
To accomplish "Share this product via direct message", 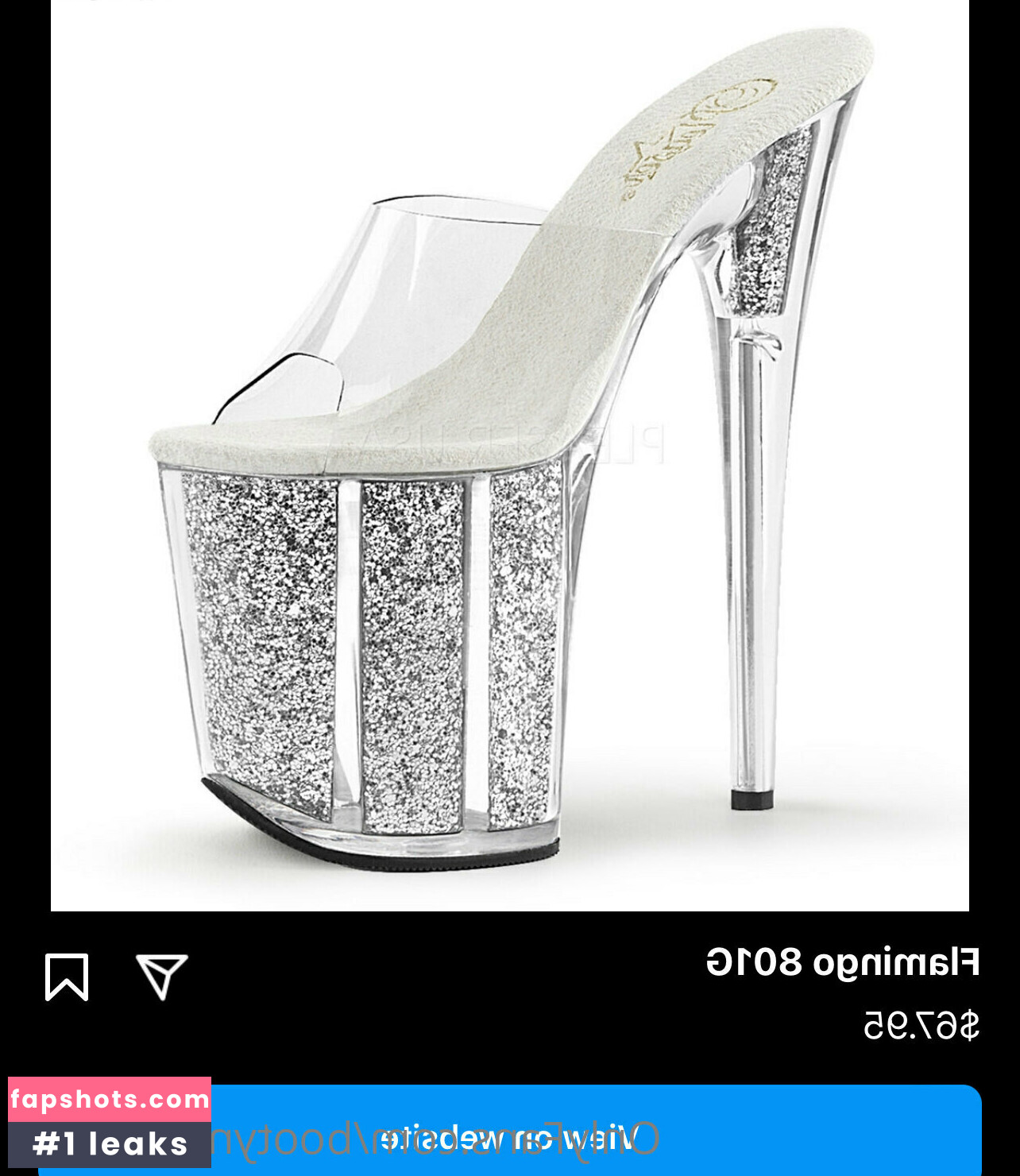I will coord(162,977).
